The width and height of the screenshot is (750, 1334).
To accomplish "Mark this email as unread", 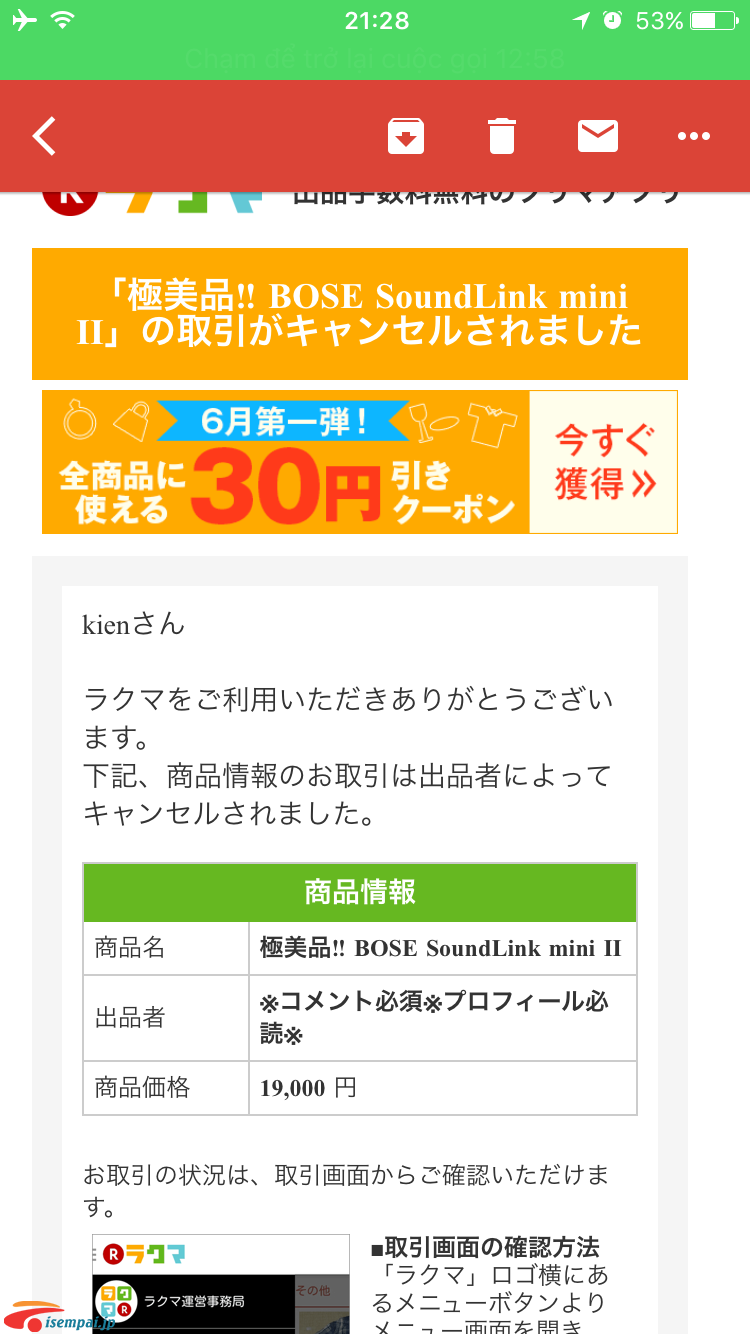I will 597,136.
